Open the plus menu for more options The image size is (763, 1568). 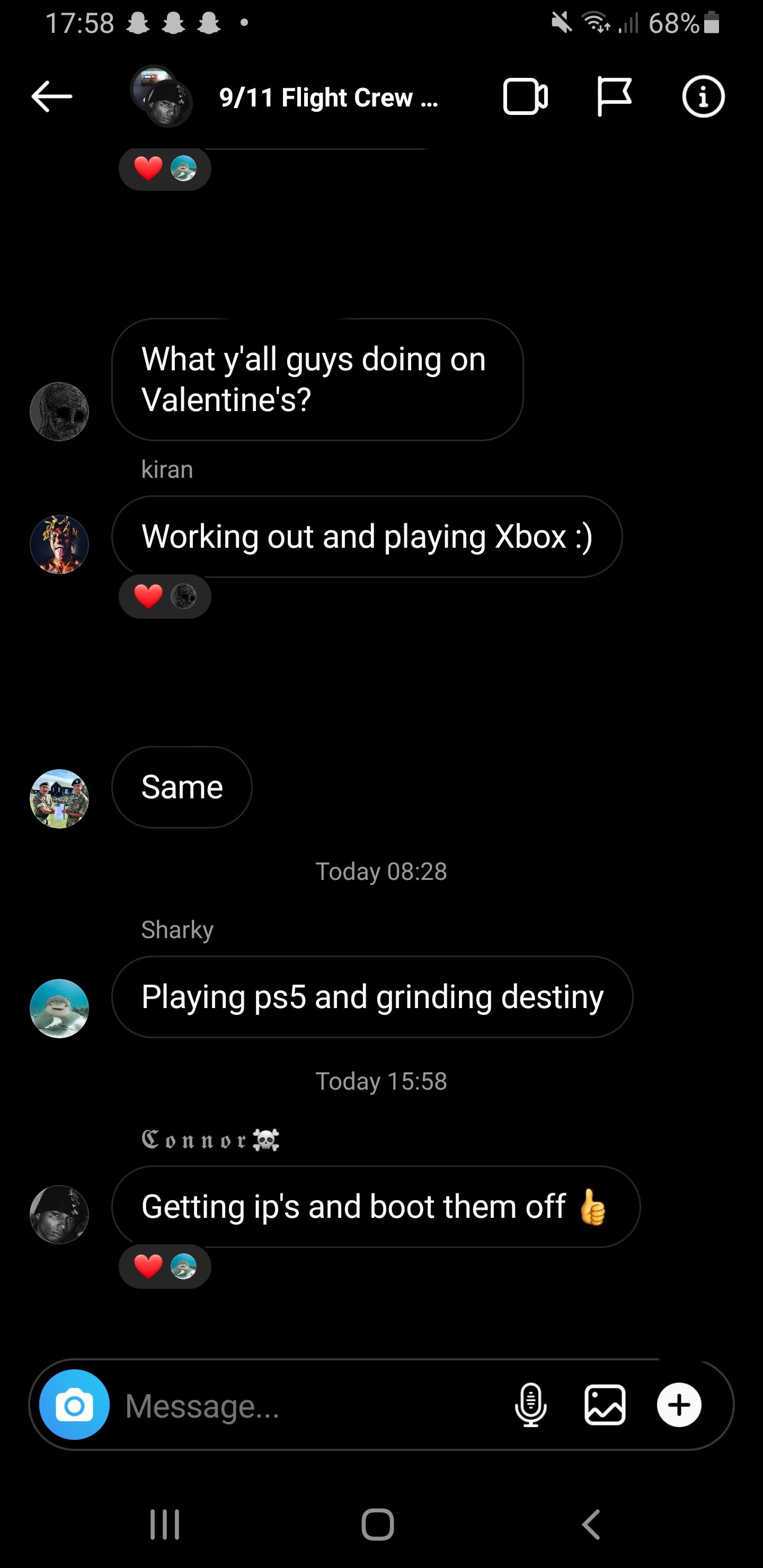coord(679,1405)
